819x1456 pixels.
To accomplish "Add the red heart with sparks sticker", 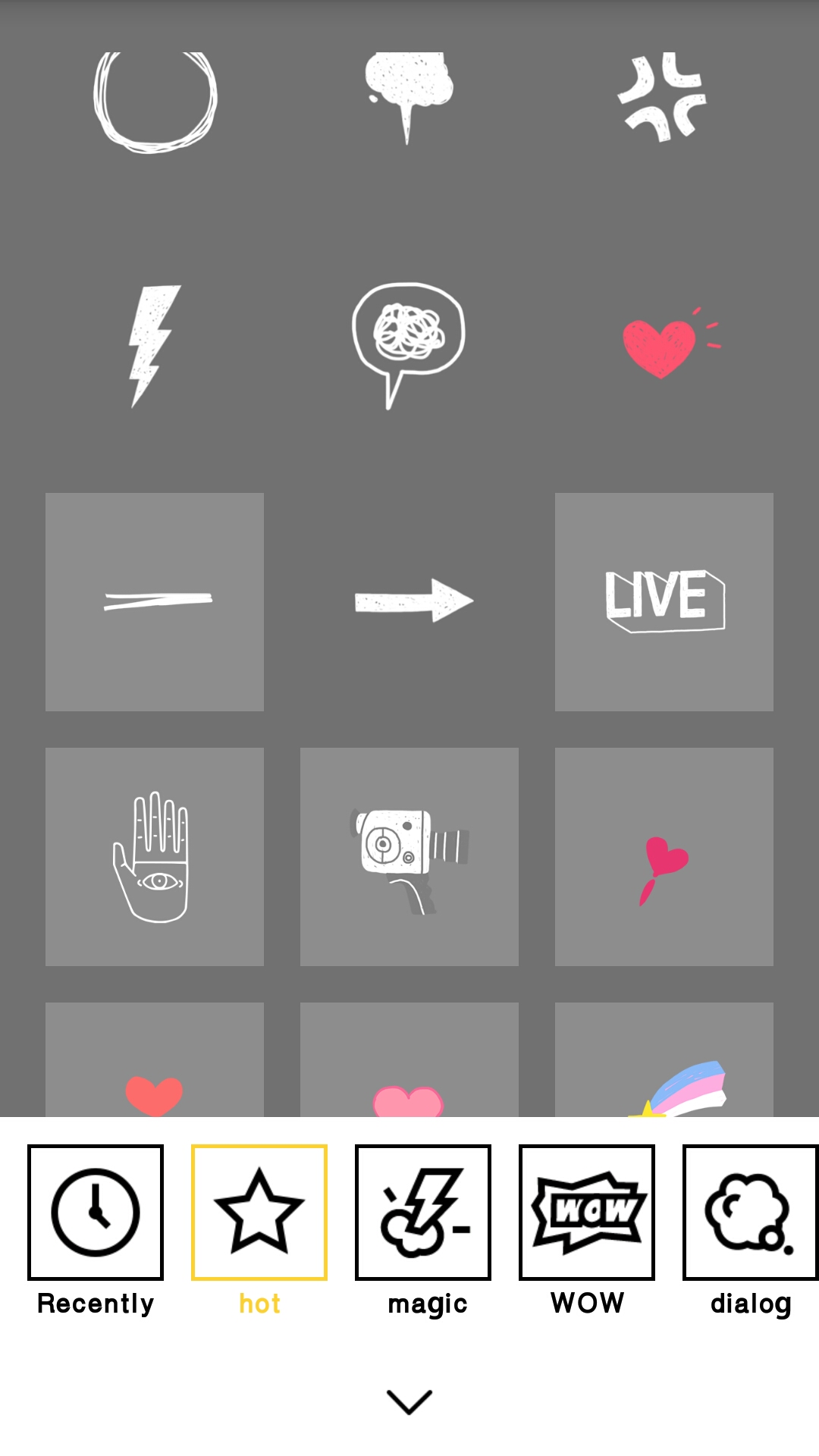I will point(664,347).
